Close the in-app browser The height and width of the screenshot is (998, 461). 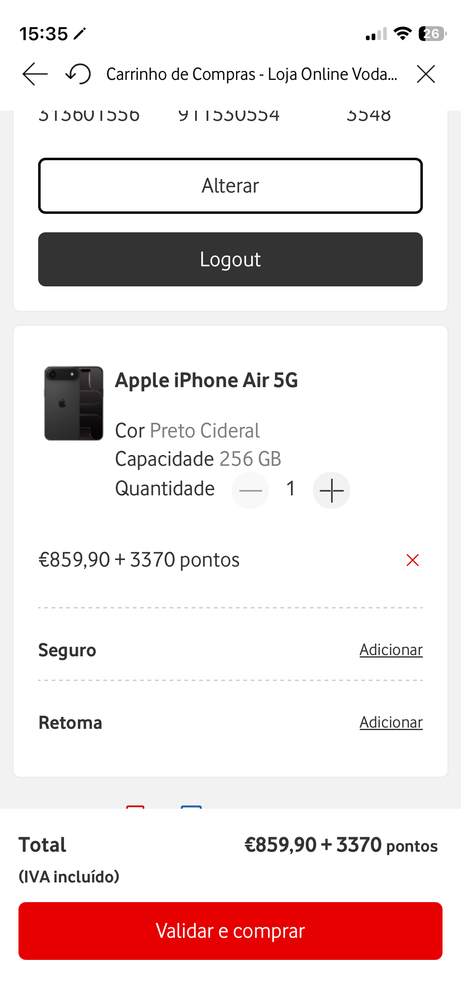point(425,74)
